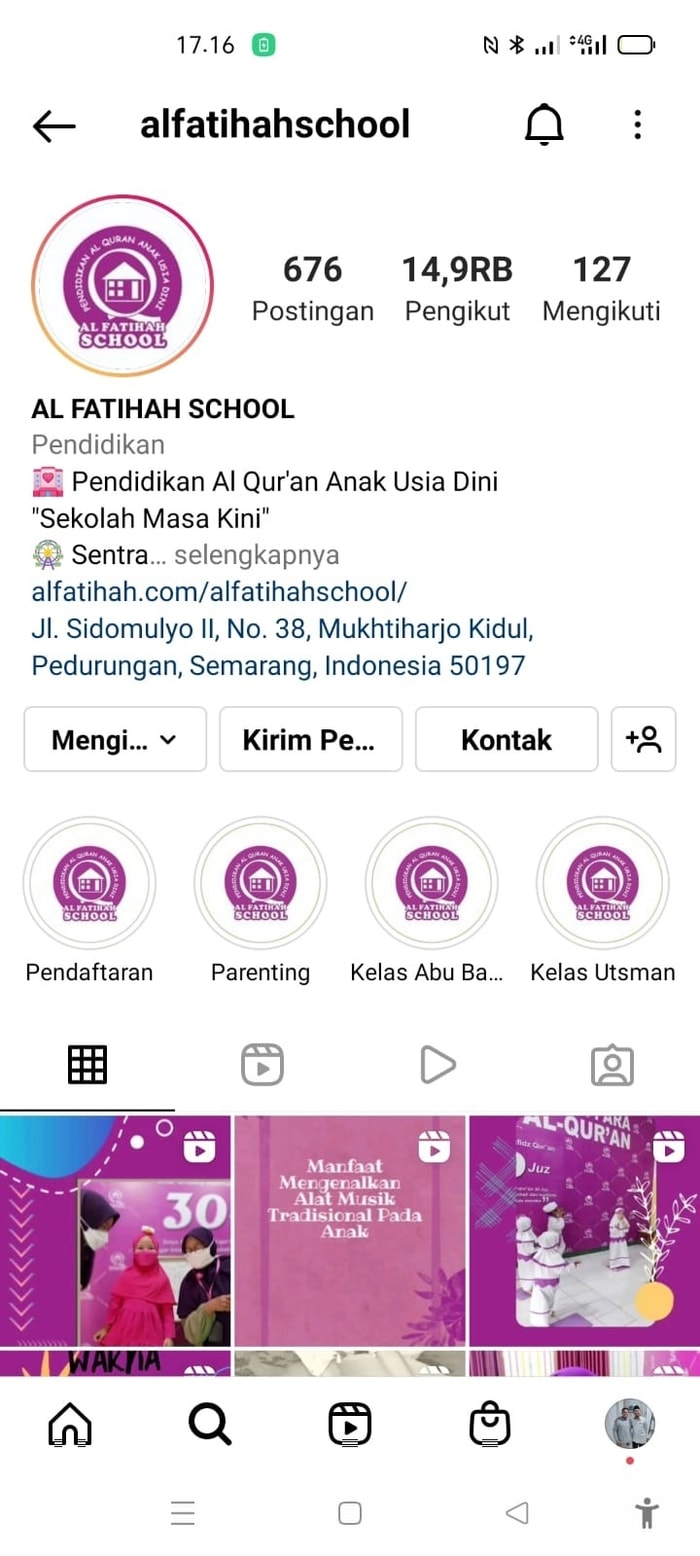Switch to the Reels profile tab
This screenshot has height=1556, width=700.
point(262,1065)
